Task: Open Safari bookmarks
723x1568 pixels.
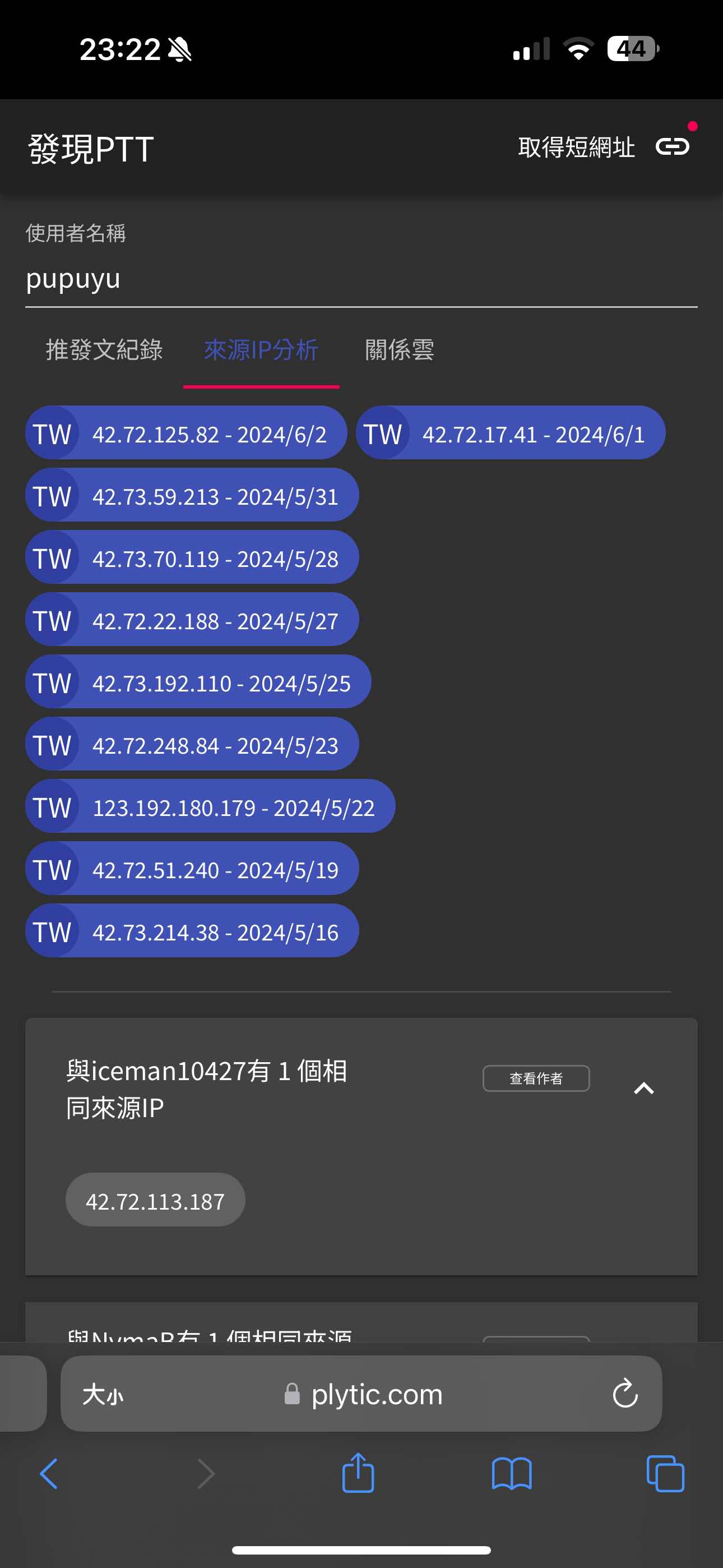Action: tap(512, 1474)
